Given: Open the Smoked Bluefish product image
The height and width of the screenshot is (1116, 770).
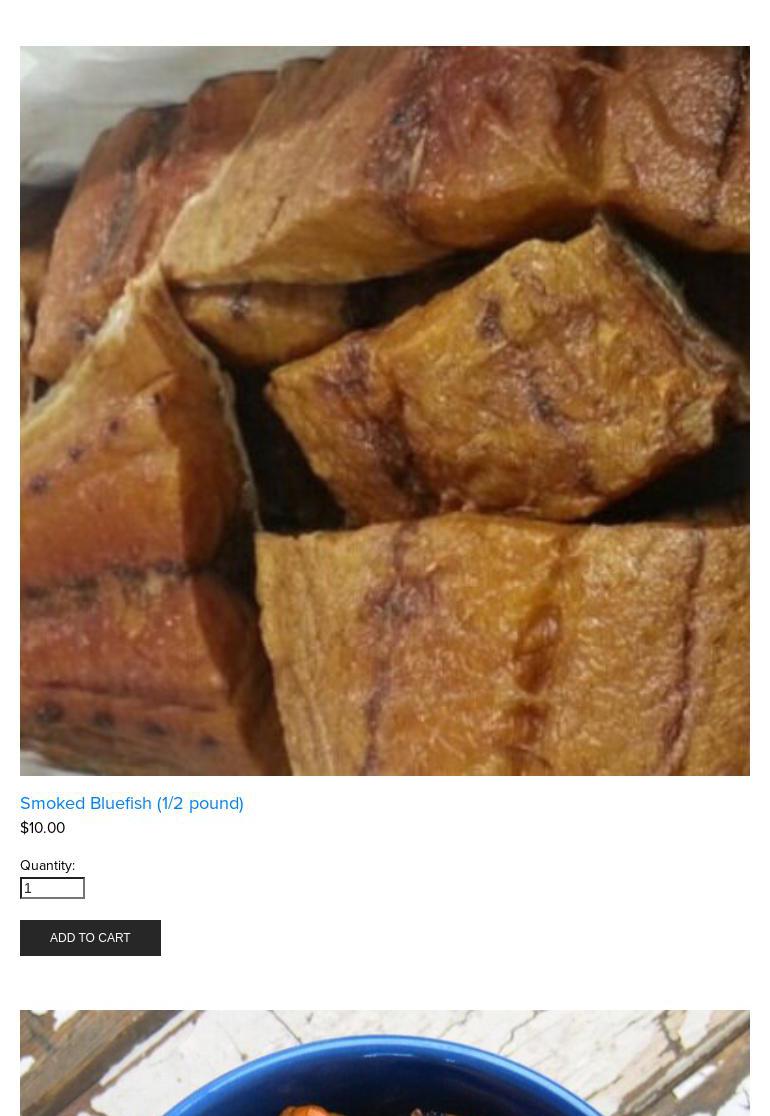Looking at the screenshot, I should tap(385, 410).
